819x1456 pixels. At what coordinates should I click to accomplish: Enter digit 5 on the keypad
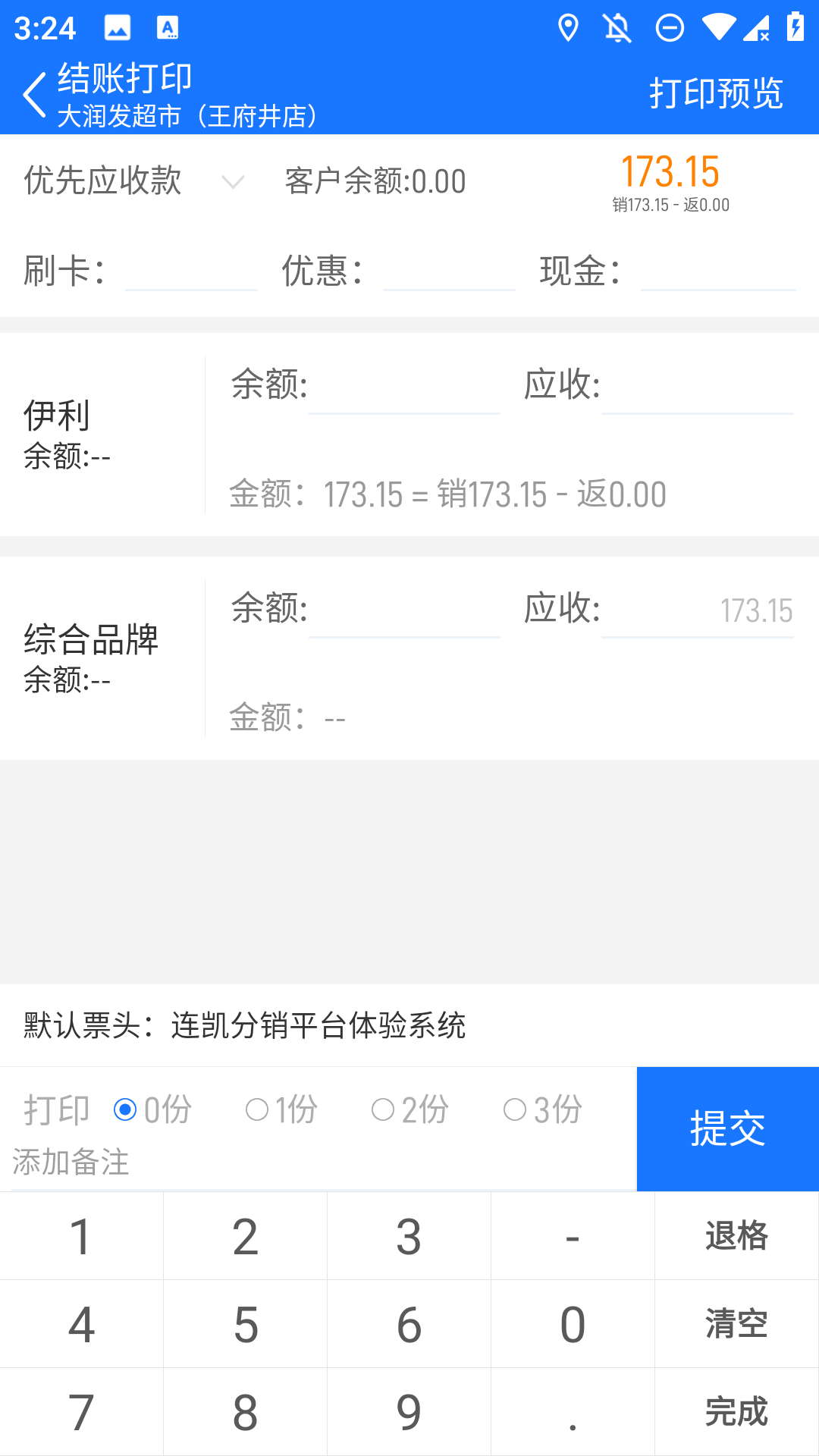(x=245, y=1324)
